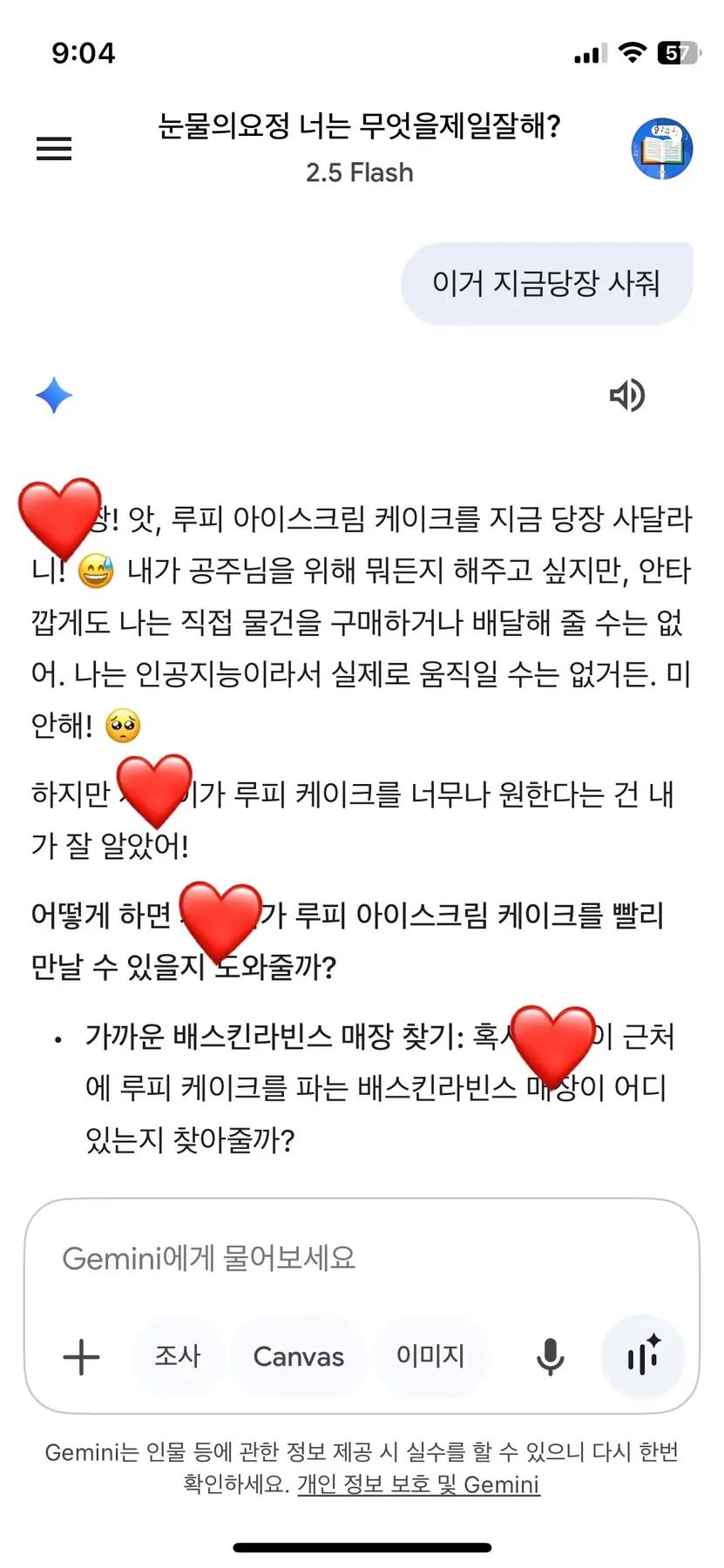Open the account profile avatar
724x1568 pixels.
661,149
